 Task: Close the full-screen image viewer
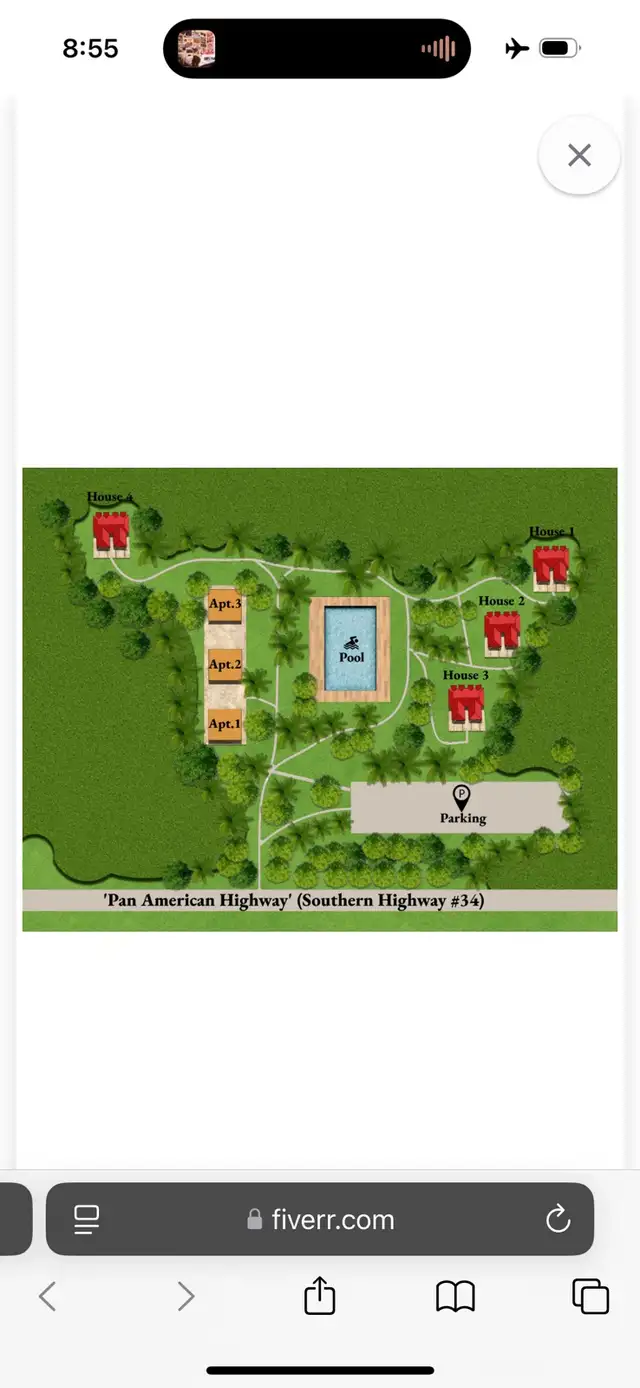pyautogui.click(x=579, y=155)
